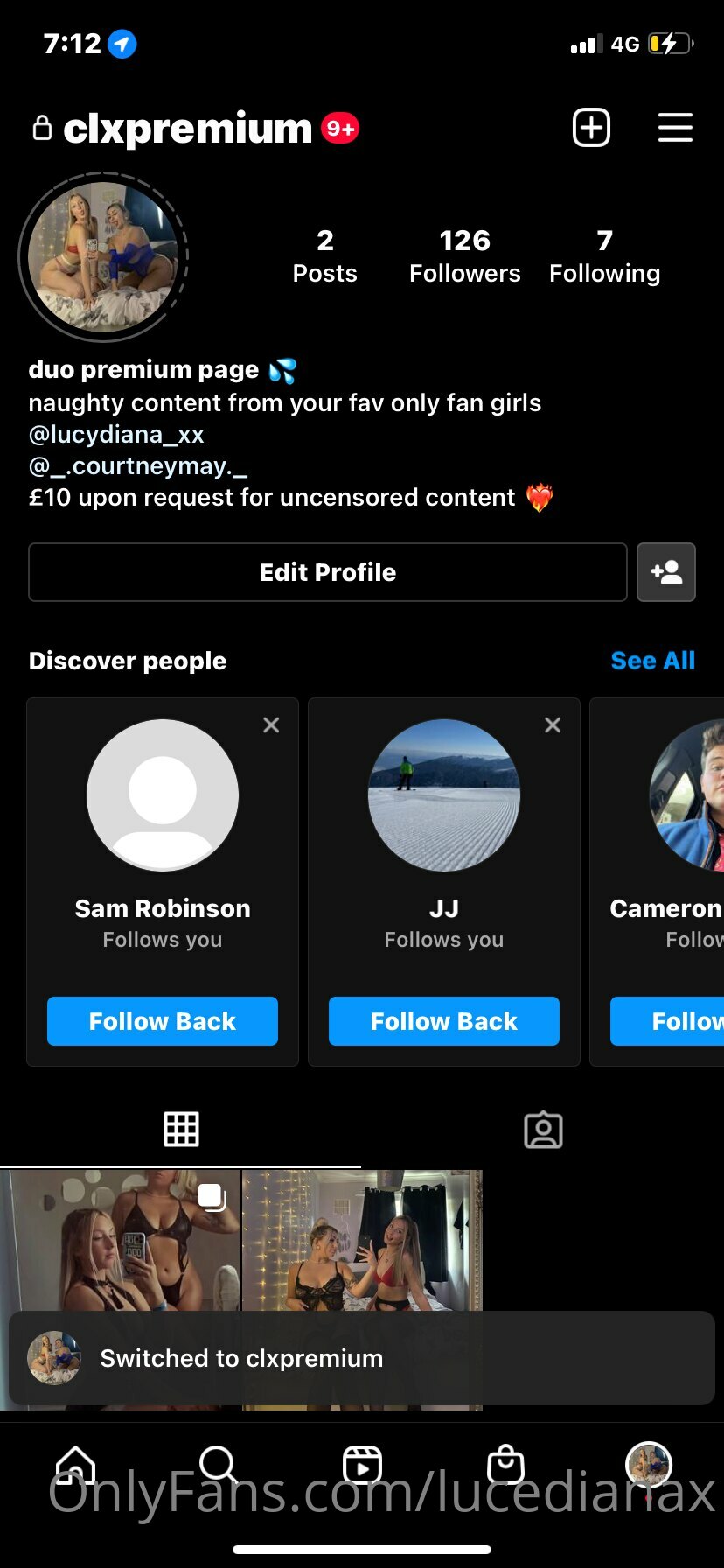Go to the Search tab

point(218,1464)
